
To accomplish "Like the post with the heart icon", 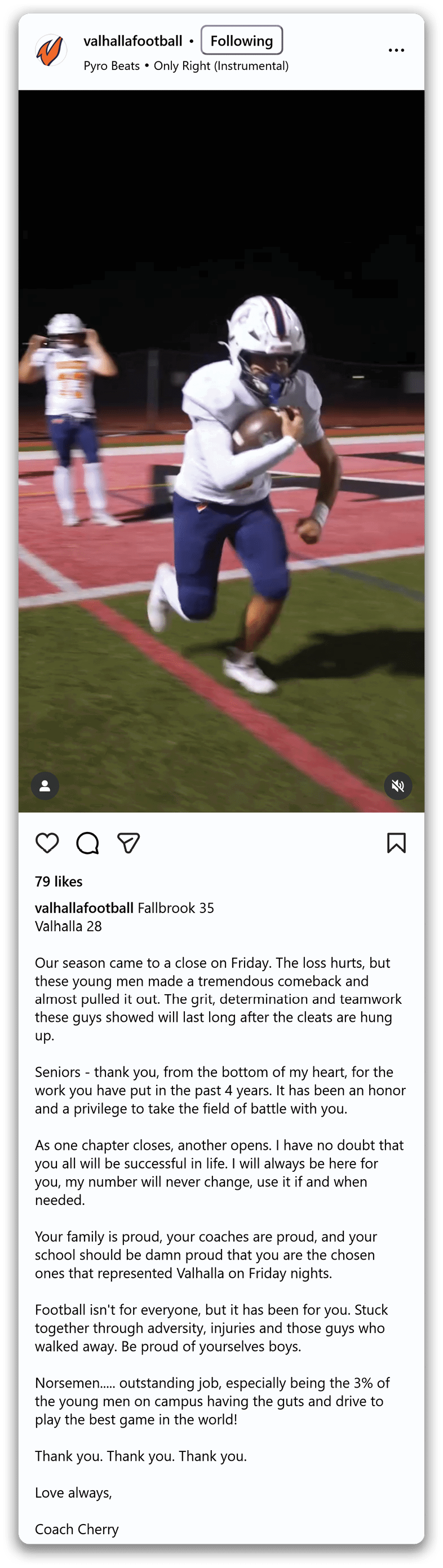I will point(47,843).
